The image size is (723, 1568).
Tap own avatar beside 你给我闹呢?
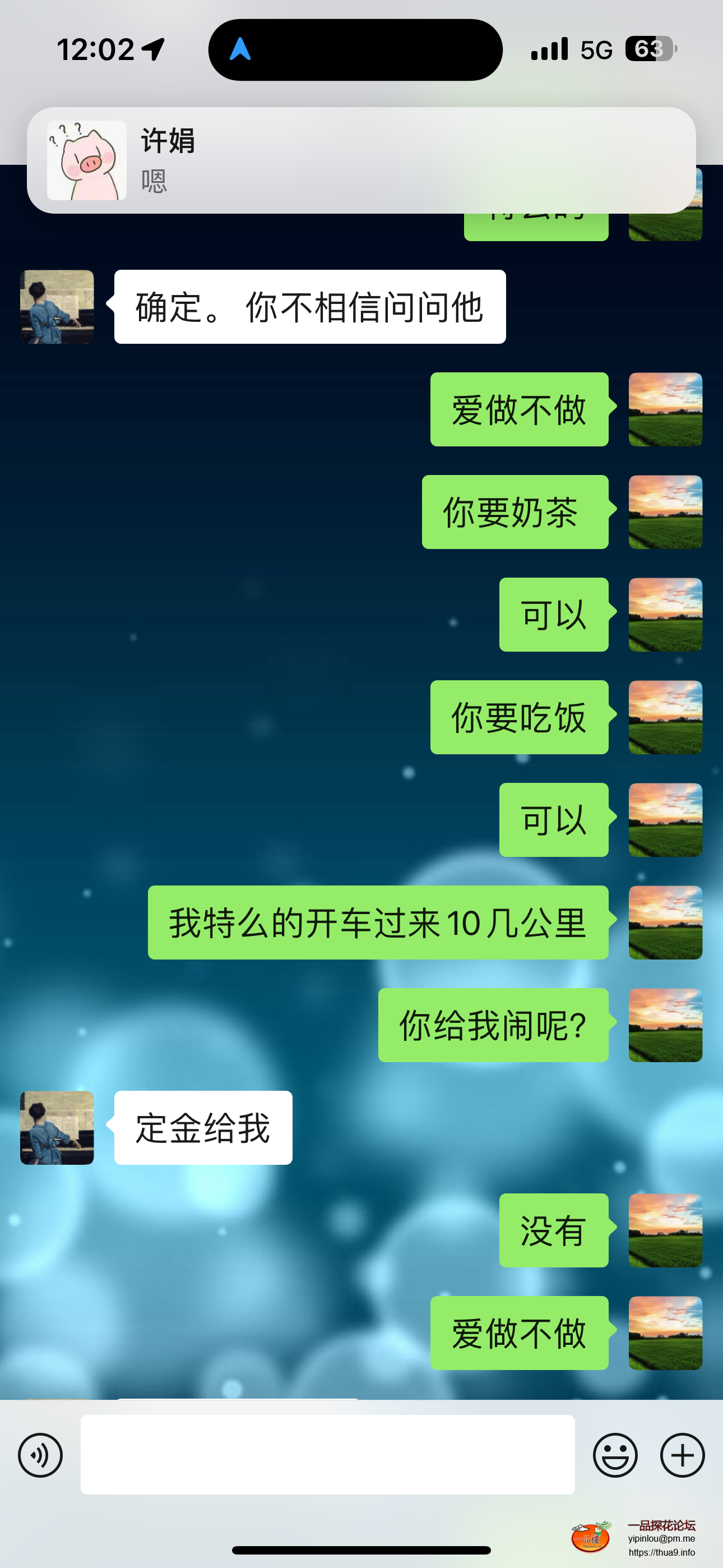tap(665, 1025)
